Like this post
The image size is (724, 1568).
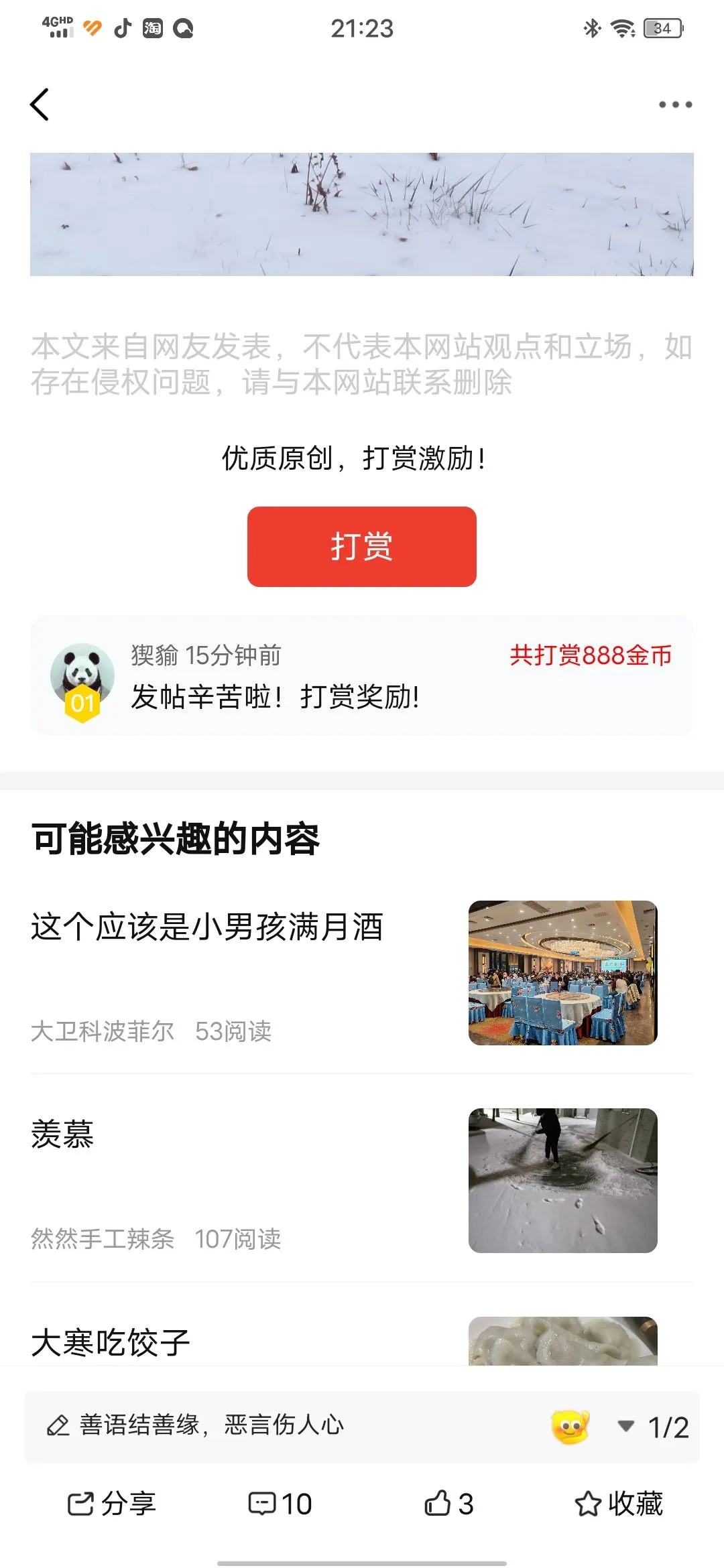click(449, 1504)
